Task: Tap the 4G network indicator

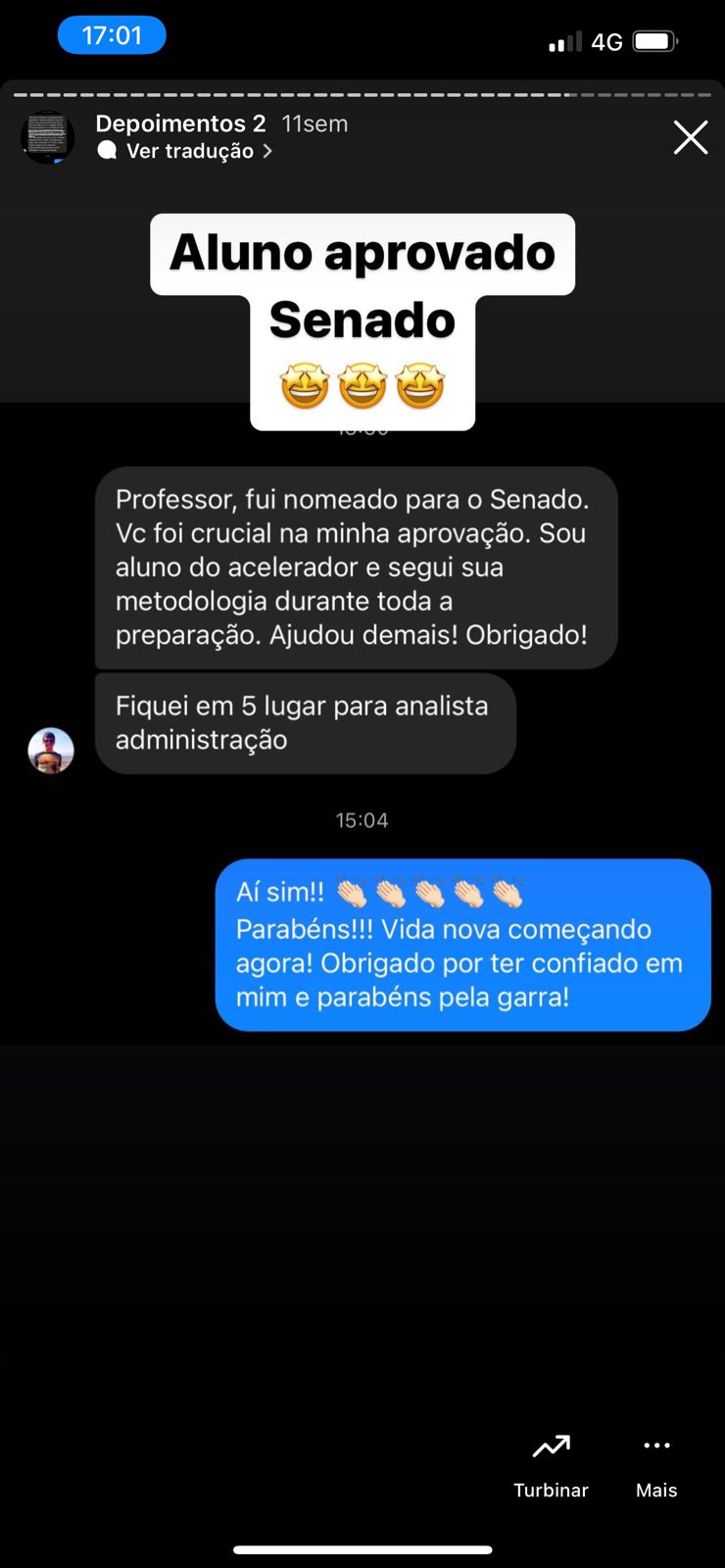Action: click(609, 40)
